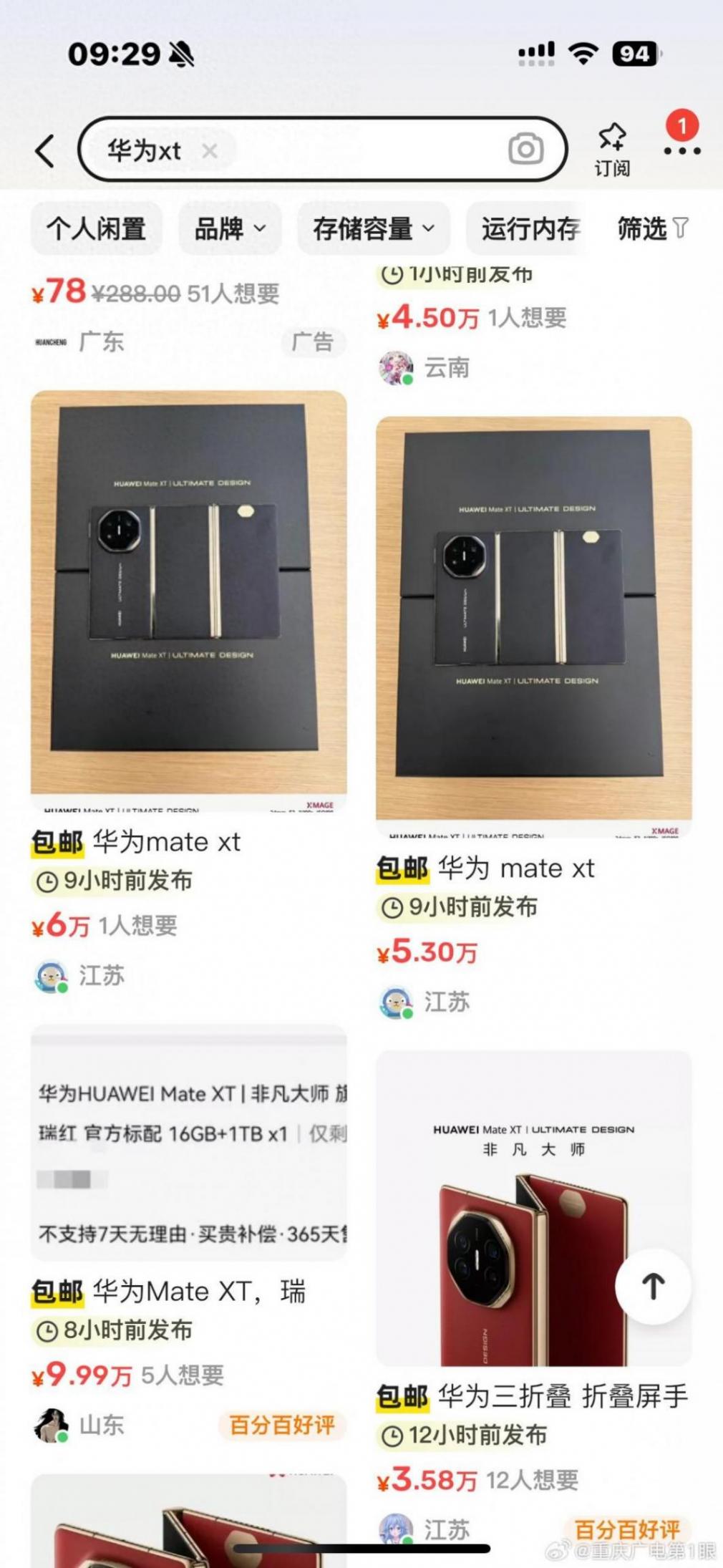This screenshot has height=1568, width=723.
Task: Expand the 品牌 dropdown
Action: (230, 229)
